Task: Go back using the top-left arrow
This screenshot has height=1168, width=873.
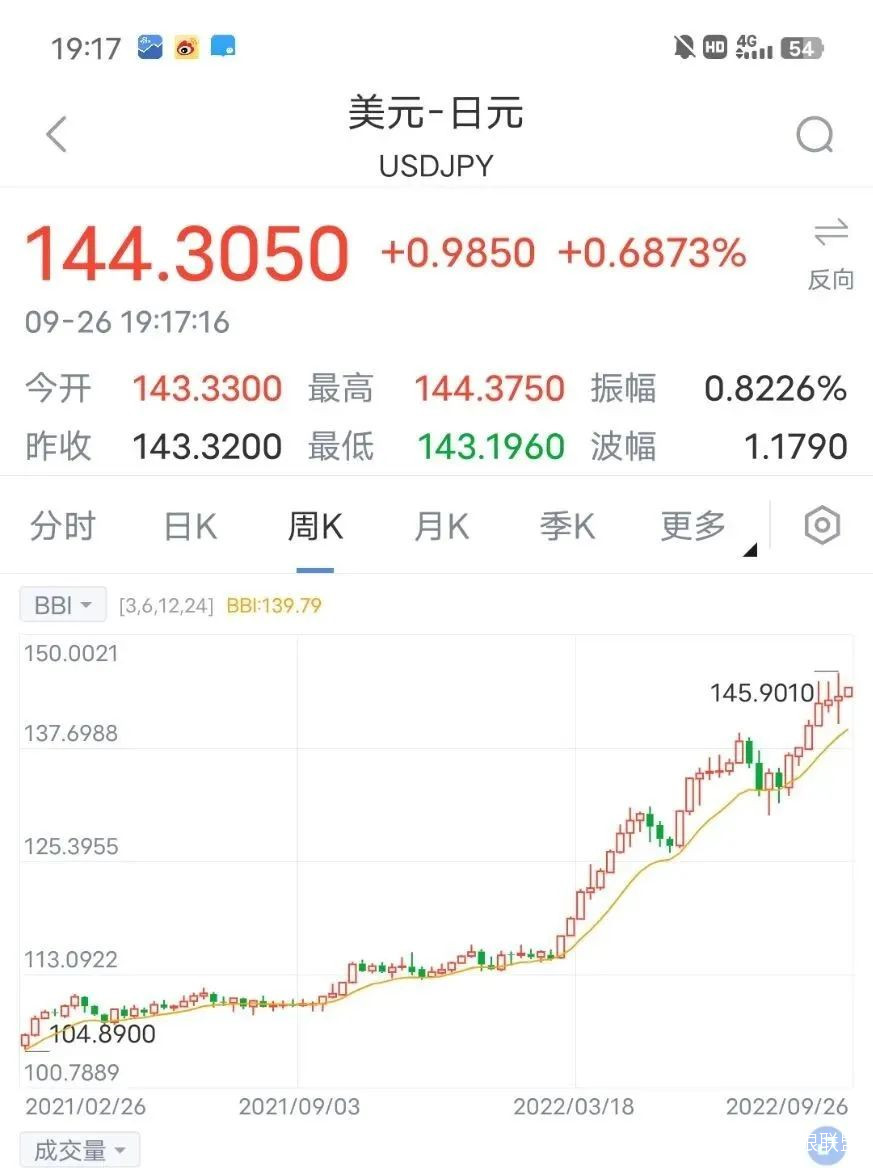Action: (57, 134)
